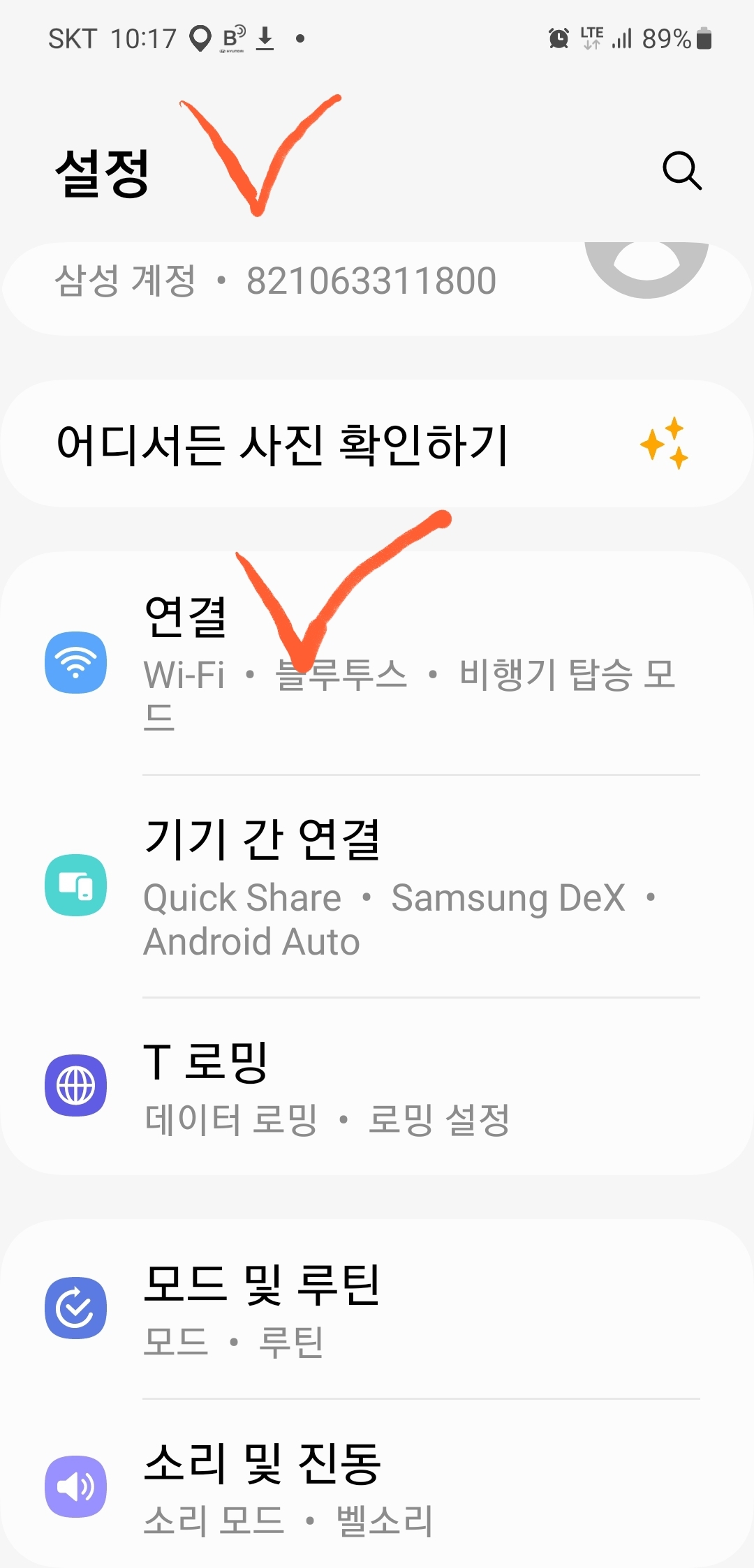The image size is (754, 1568).
Task: Tap the 소리 및 진동 speaker icon
Action: (76, 1487)
